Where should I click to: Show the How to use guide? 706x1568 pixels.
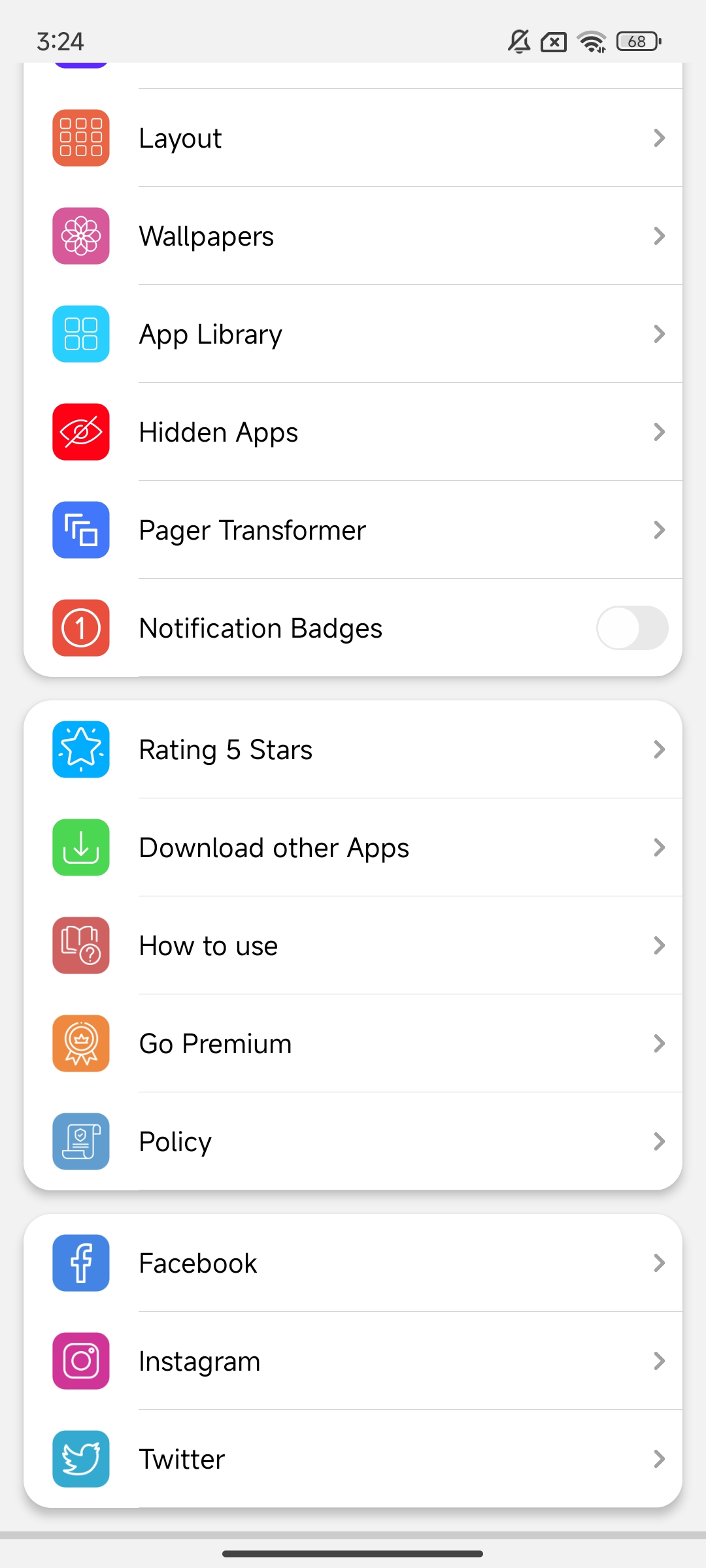point(353,945)
